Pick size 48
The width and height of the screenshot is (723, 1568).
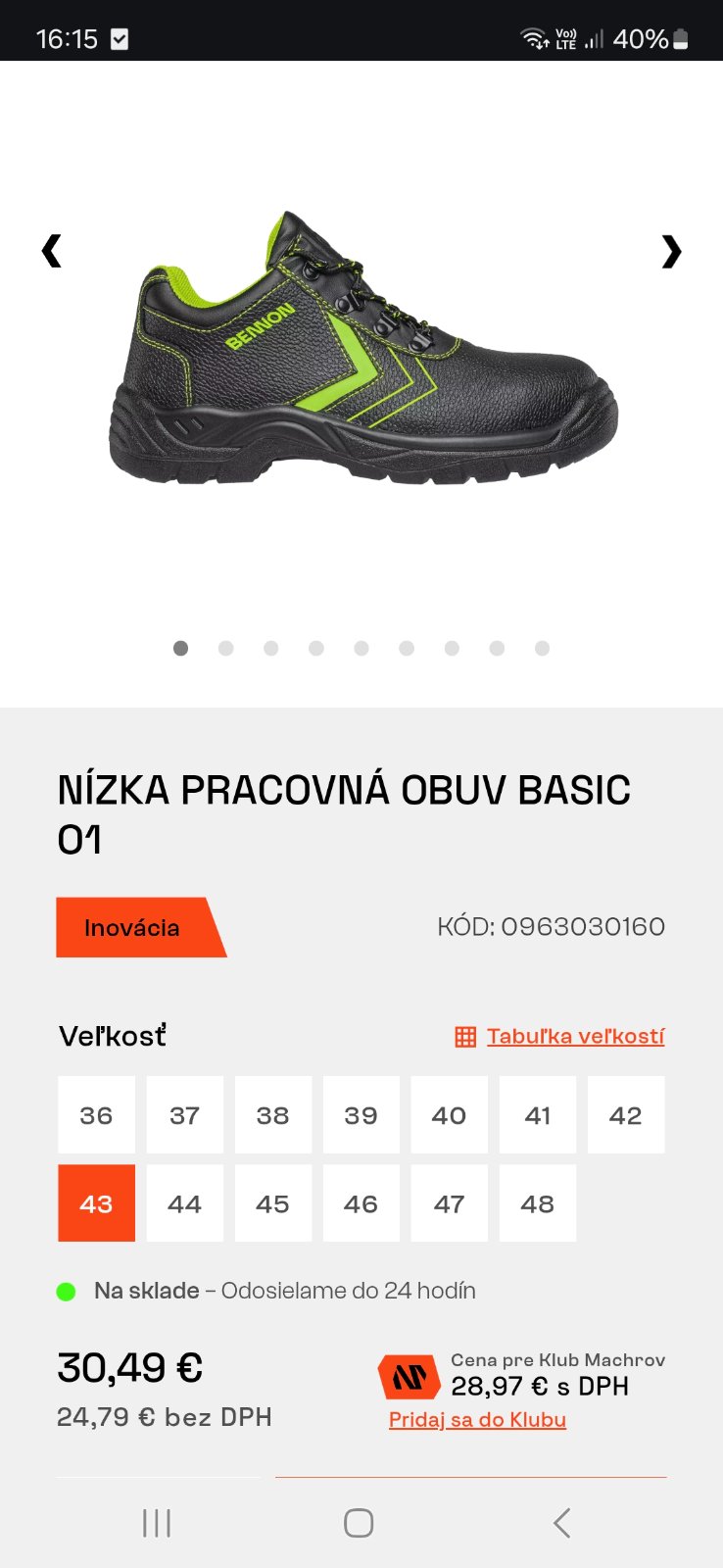pos(538,1203)
